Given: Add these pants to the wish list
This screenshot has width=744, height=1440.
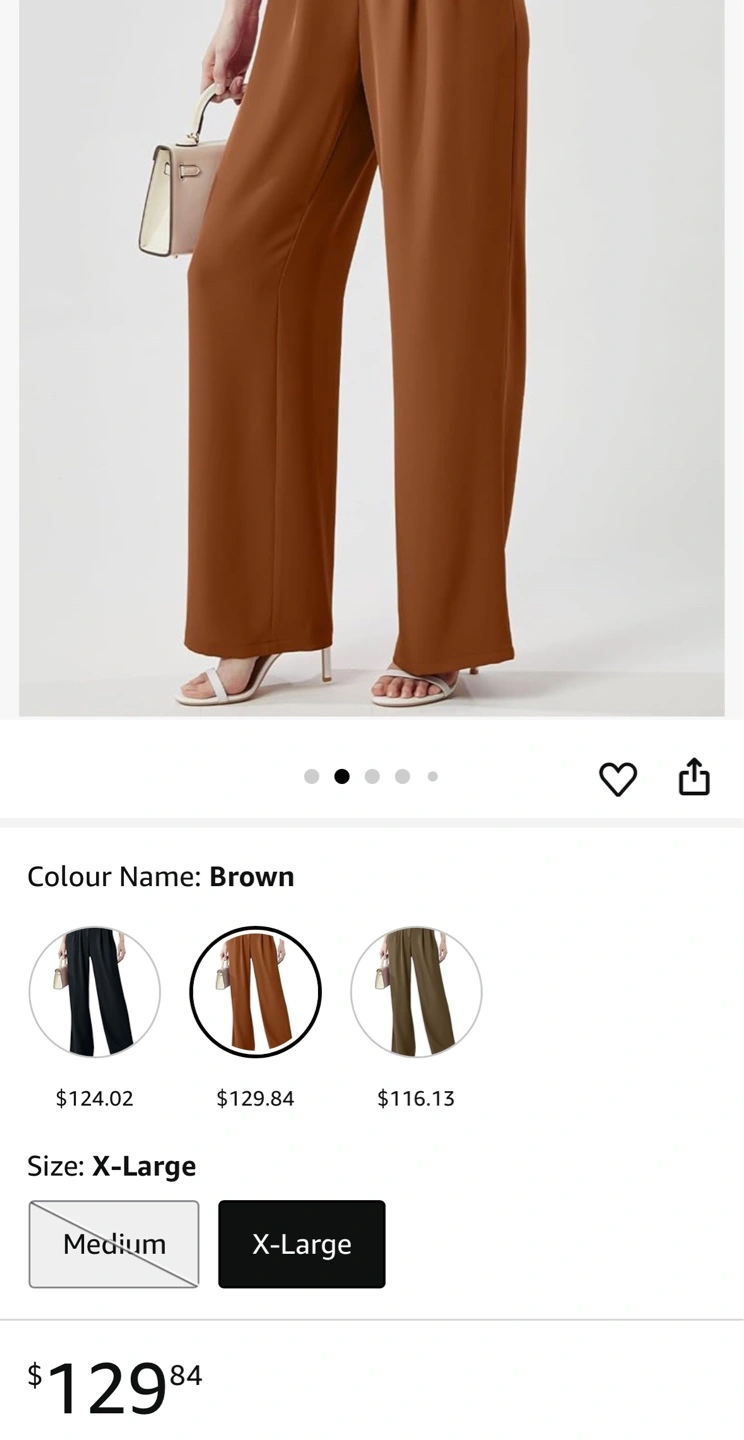Looking at the screenshot, I should click(618, 778).
